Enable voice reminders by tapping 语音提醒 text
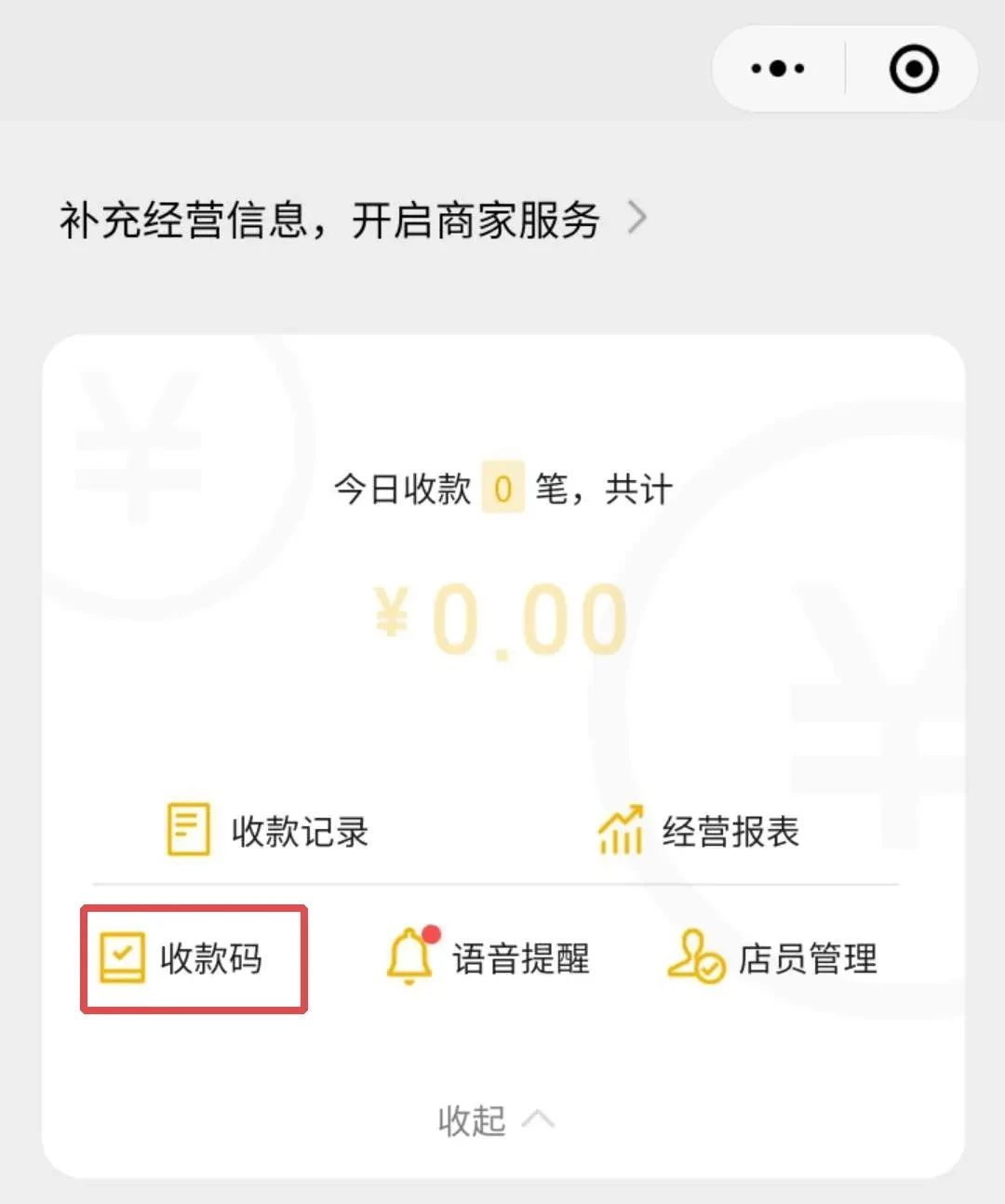1005x1204 pixels. pos(521,958)
